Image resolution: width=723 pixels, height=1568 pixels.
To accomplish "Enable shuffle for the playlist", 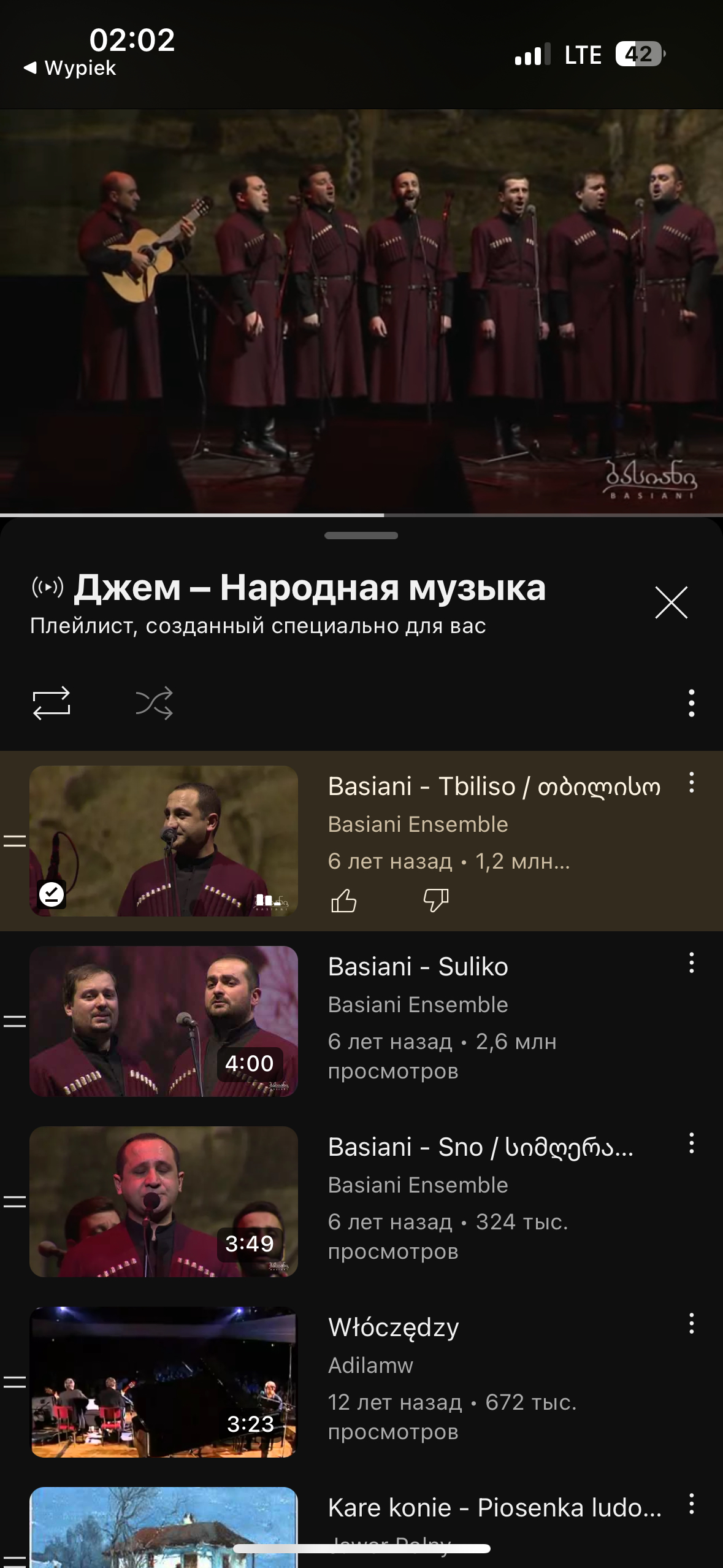I will point(154,702).
